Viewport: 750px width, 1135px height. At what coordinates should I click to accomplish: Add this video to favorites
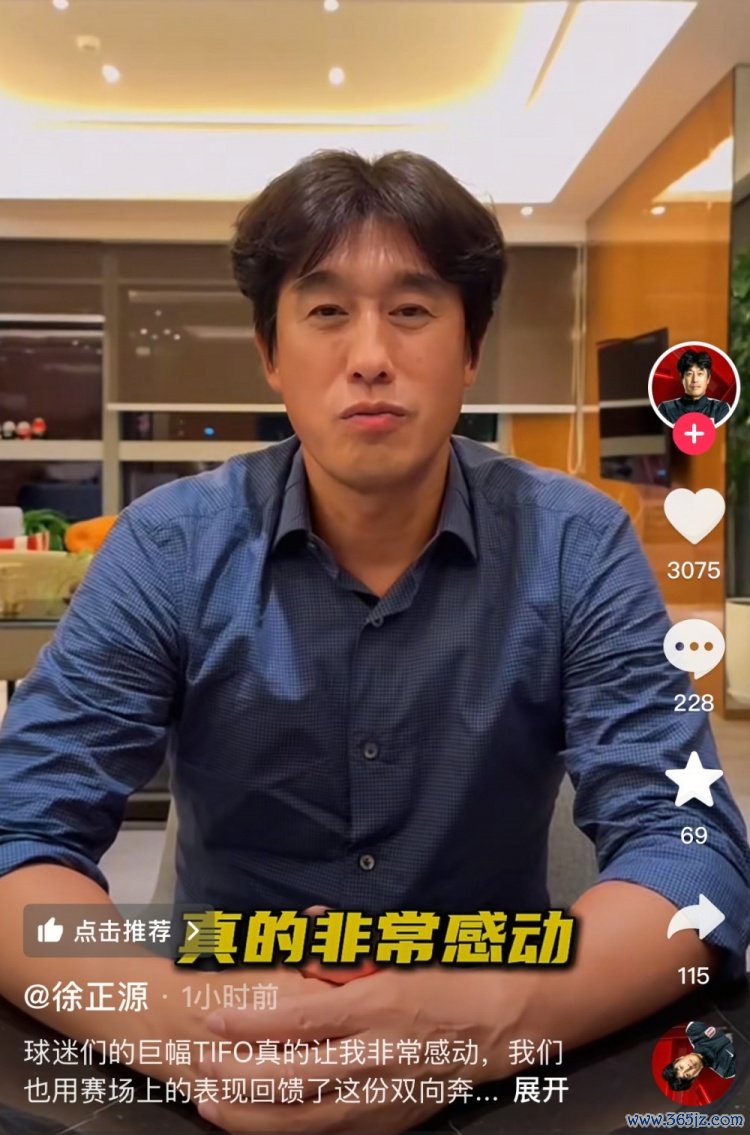(694, 781)
